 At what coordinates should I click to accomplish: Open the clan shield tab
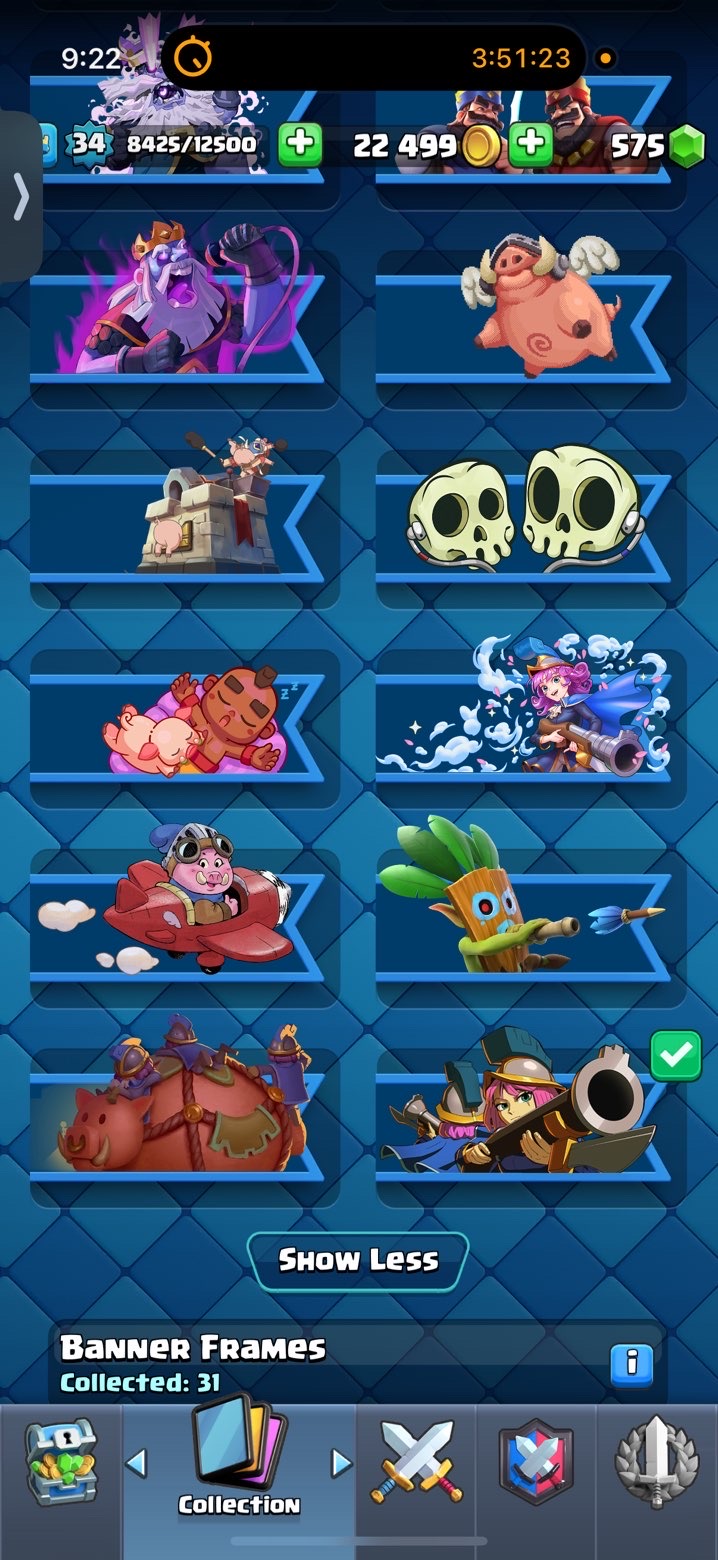536,1462
